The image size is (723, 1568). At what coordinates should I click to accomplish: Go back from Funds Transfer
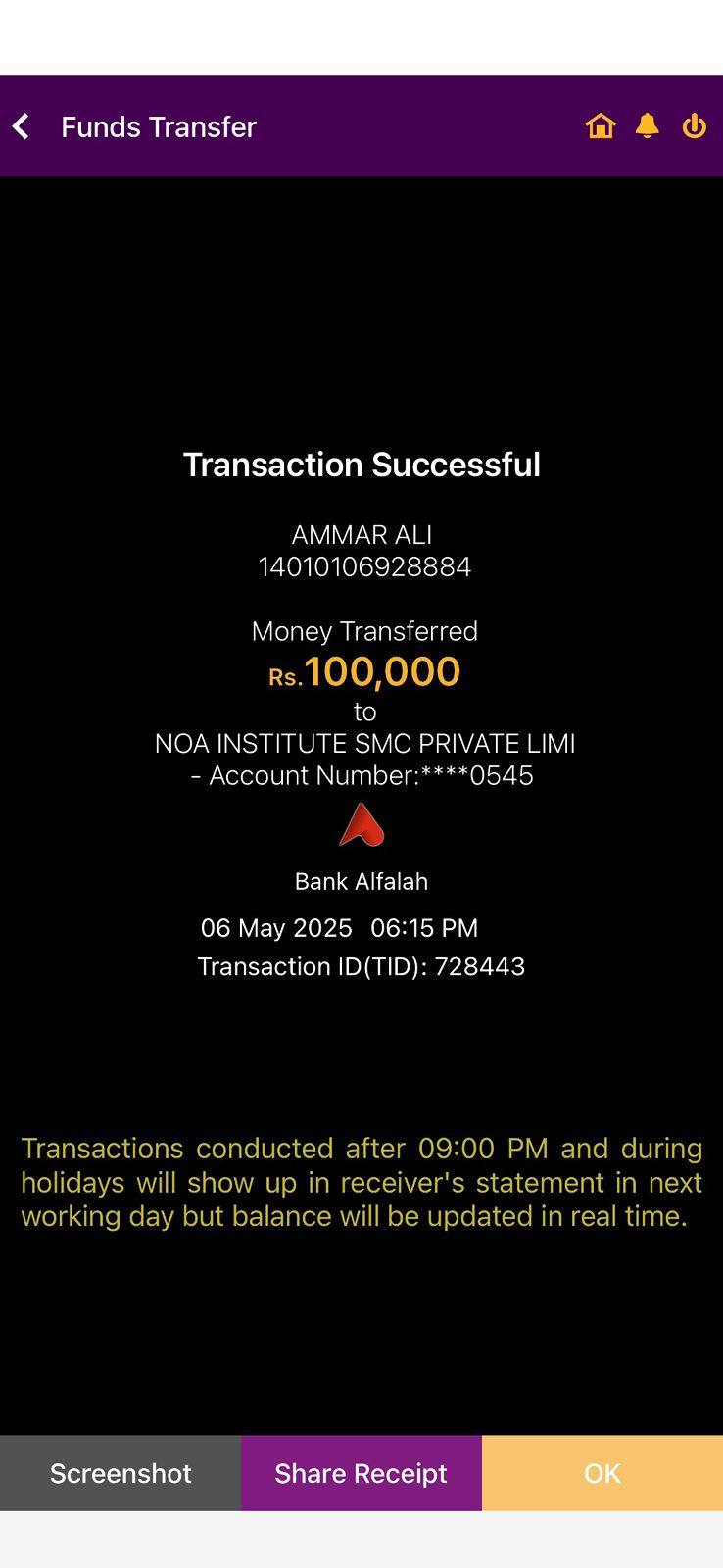22,126
